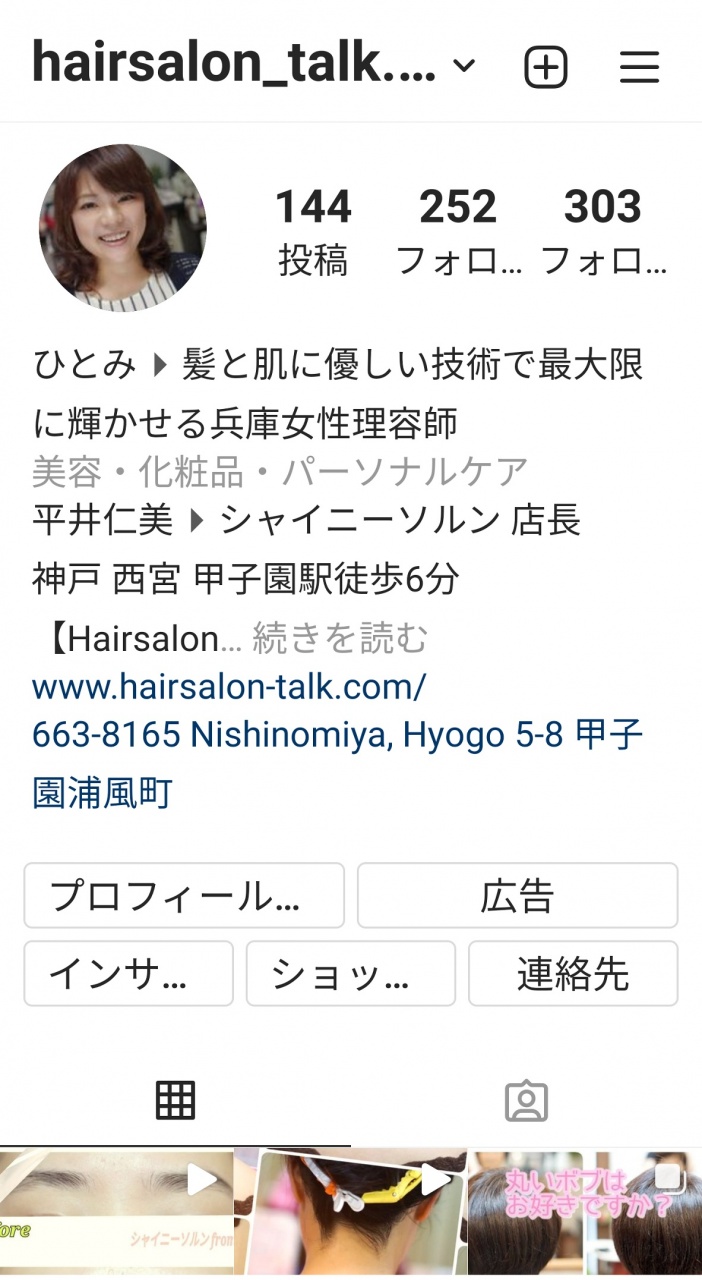This screenshot has height=1280, width=702.
Task: Open the Nishinomiya, Hyogo address link
Action: (x=337, y=764)
